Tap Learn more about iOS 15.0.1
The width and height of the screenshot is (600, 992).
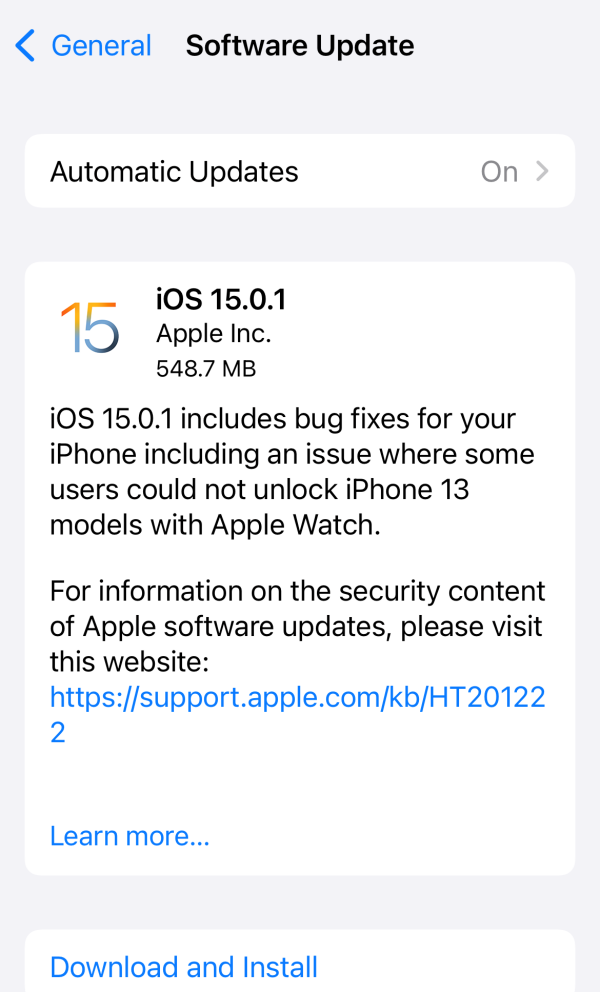coord(130,835)
